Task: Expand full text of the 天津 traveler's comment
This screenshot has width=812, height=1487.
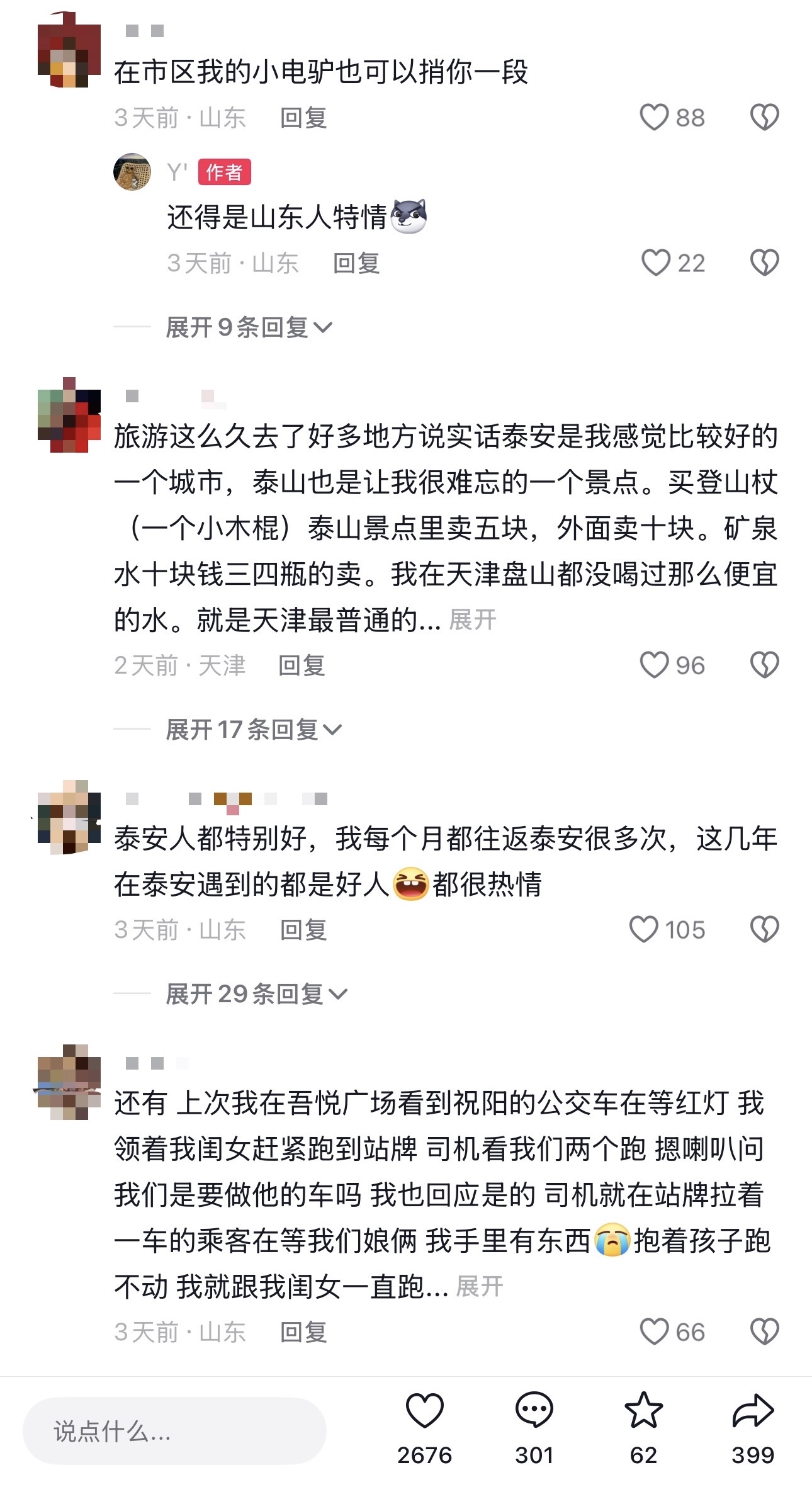Action: 473,620
